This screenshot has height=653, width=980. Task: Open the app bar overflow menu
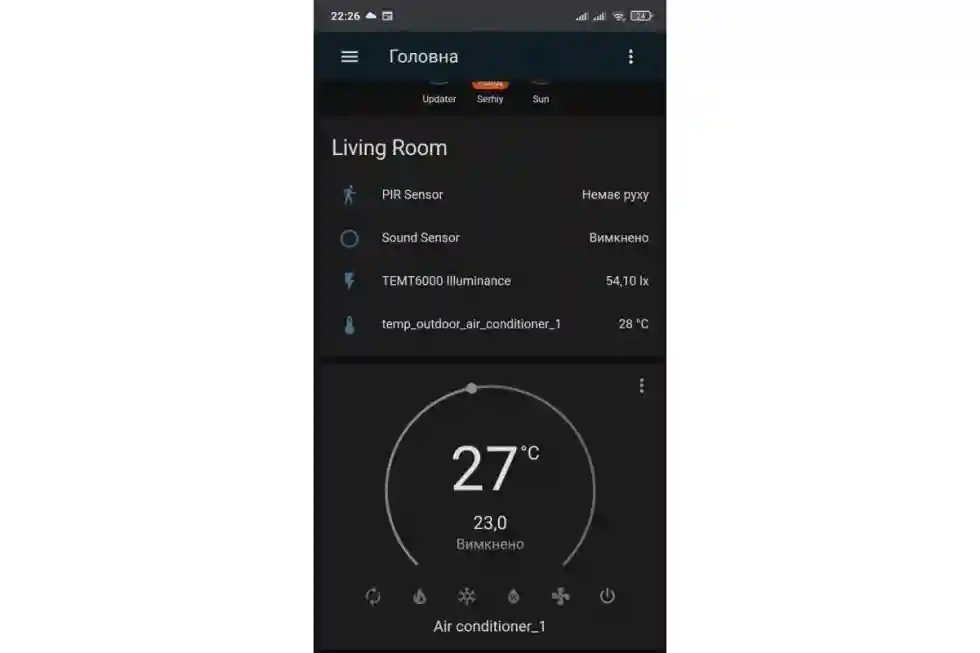pos(630,57)
